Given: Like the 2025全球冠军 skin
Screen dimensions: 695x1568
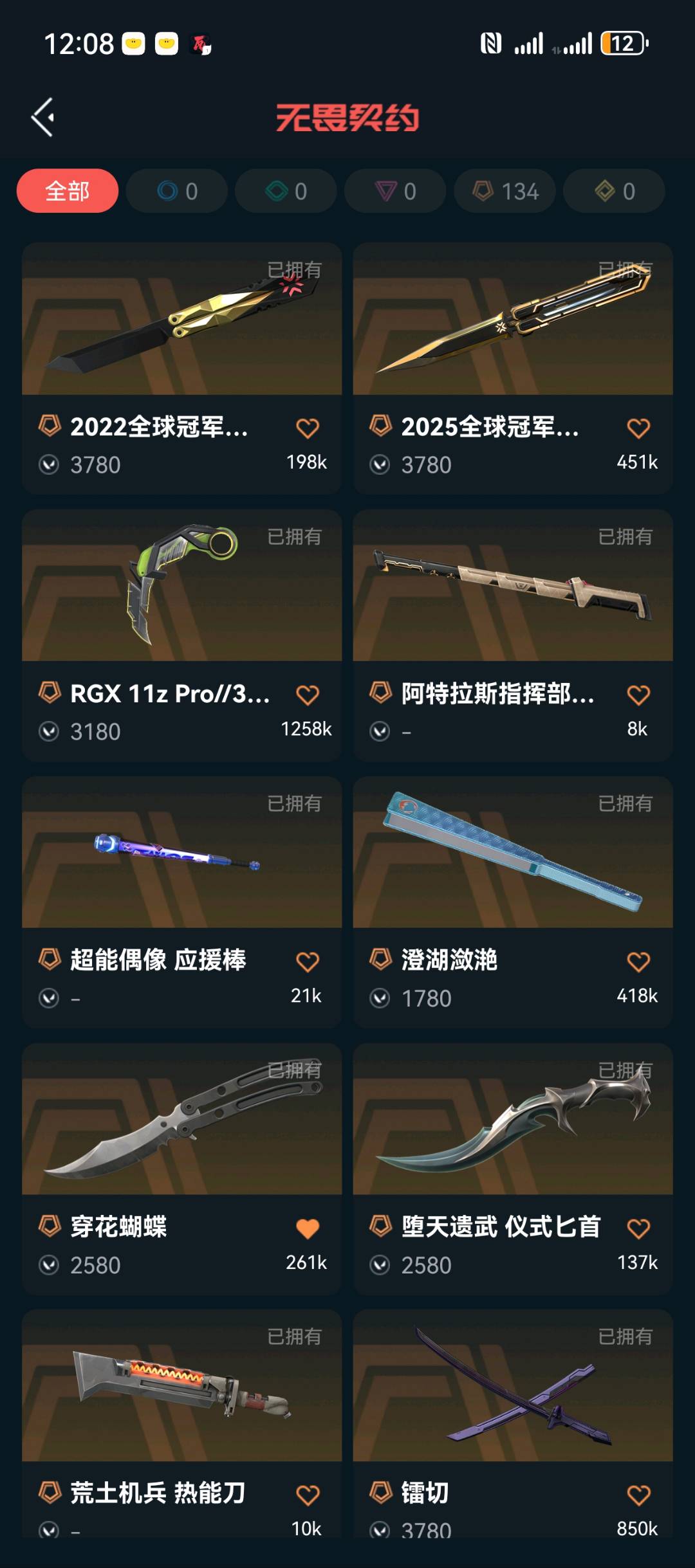Looking at the screenshot, I should point(638,428).
